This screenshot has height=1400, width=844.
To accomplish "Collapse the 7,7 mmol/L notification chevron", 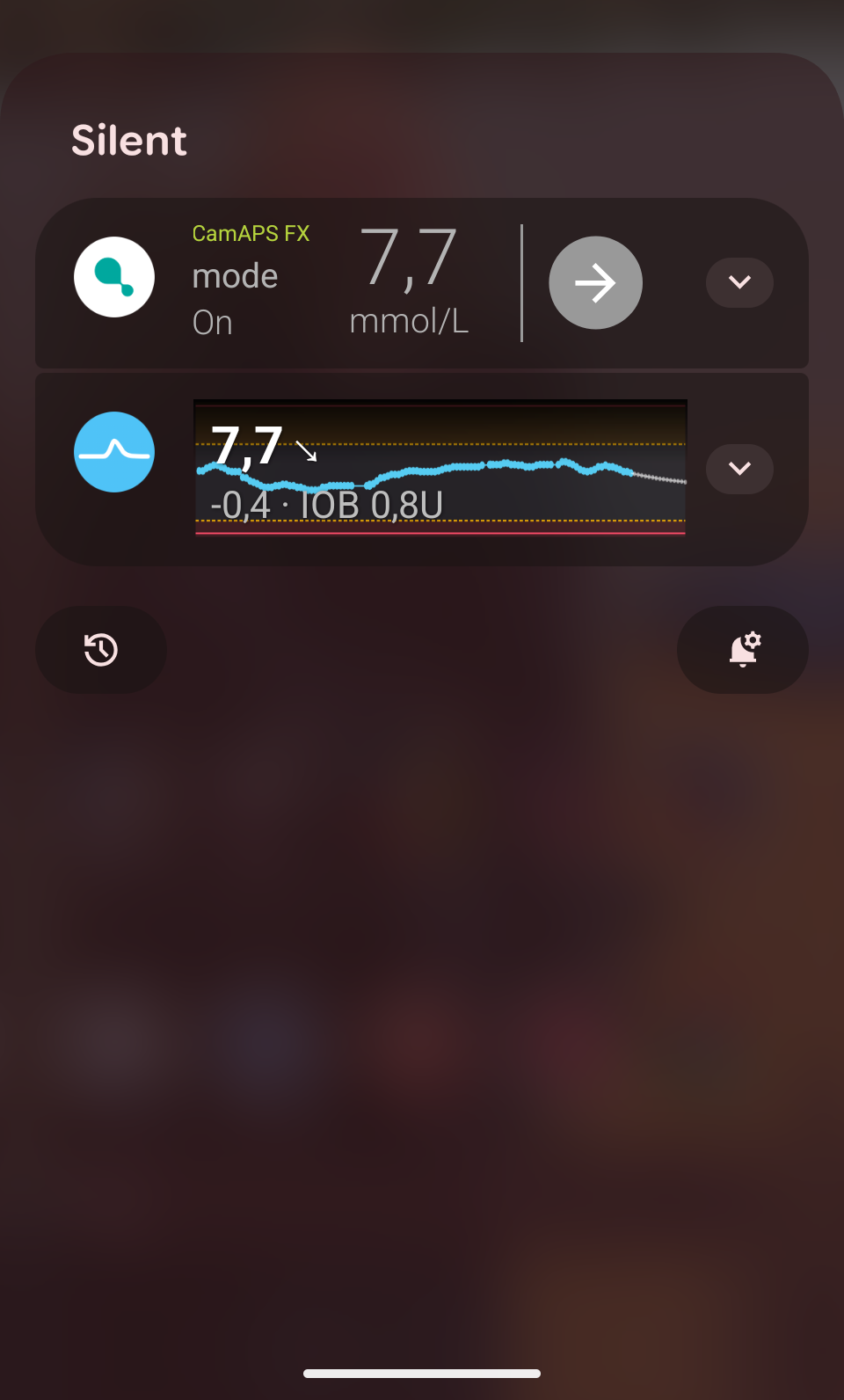I will click(x=739, y=282).
